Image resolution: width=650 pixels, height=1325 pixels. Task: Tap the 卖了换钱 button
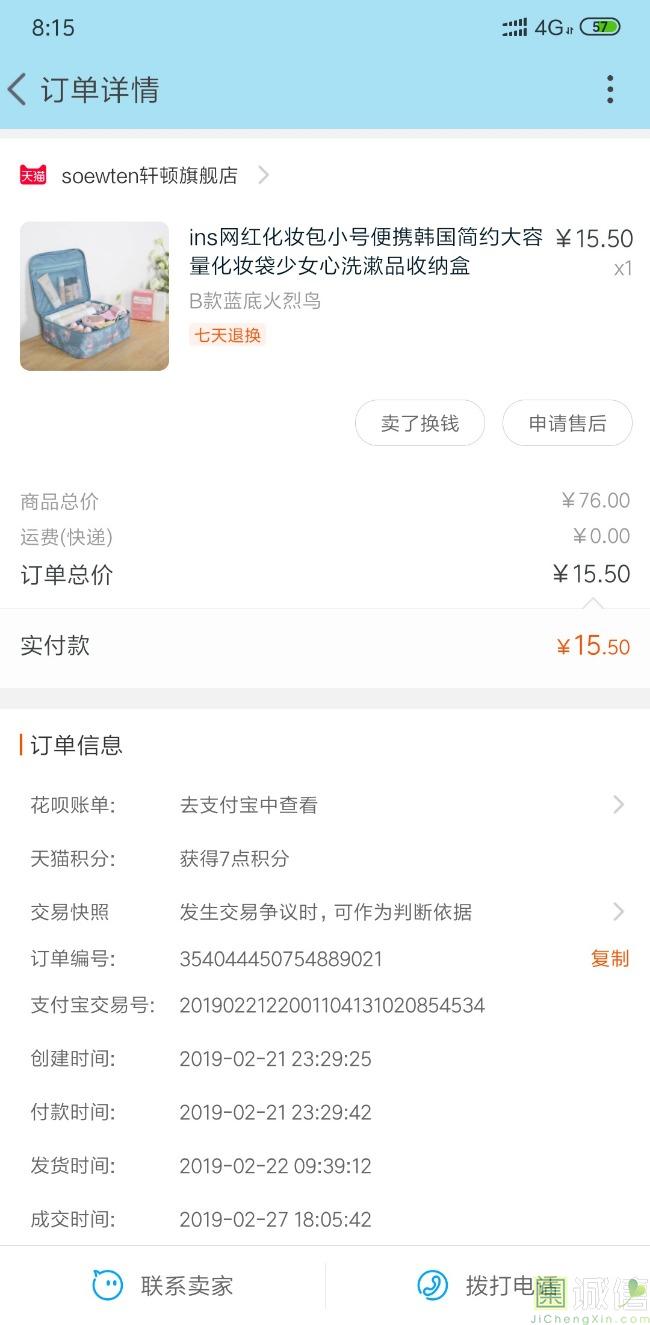420,424
